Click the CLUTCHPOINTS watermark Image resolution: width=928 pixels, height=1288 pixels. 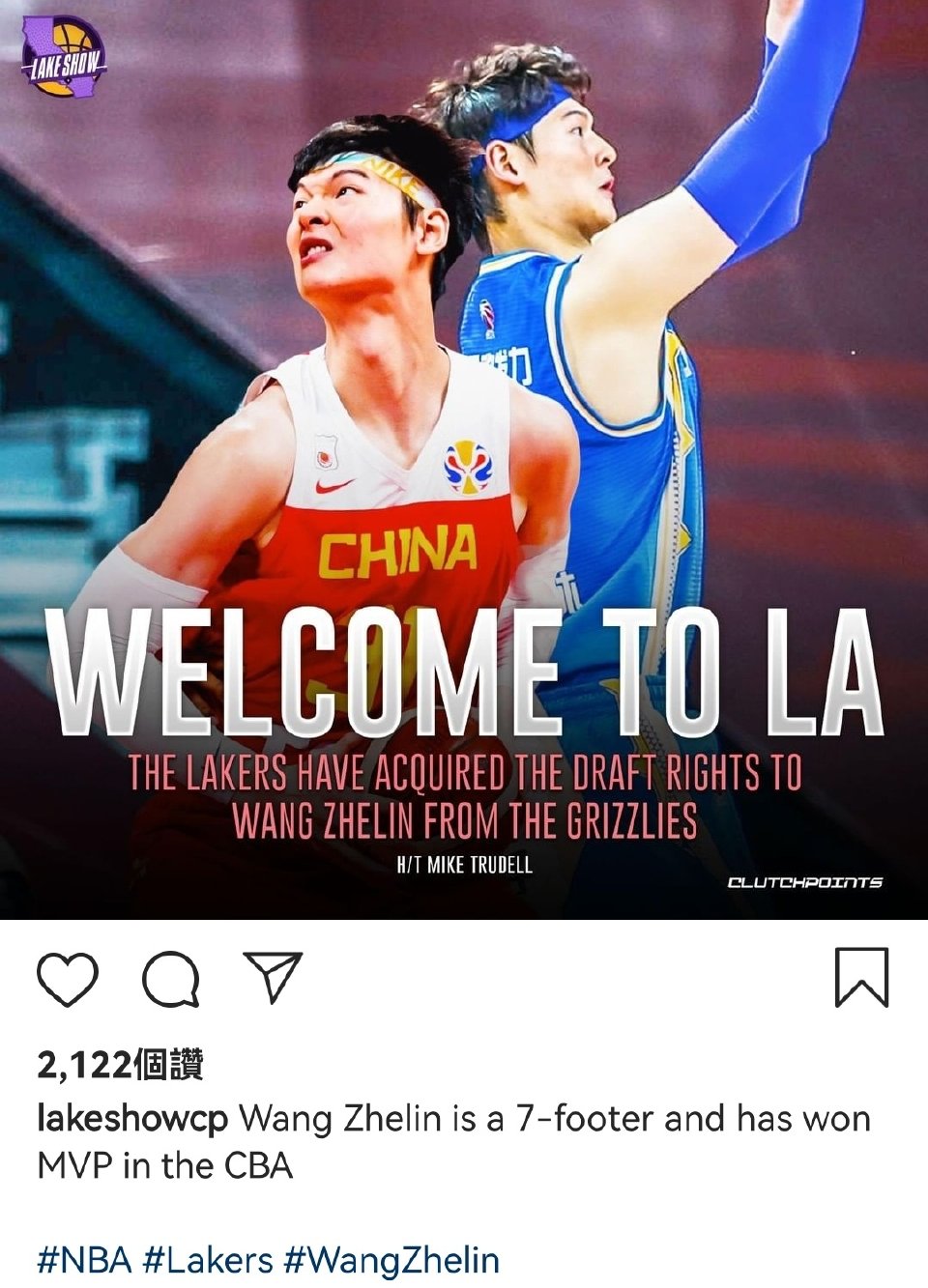coord(805,880)
